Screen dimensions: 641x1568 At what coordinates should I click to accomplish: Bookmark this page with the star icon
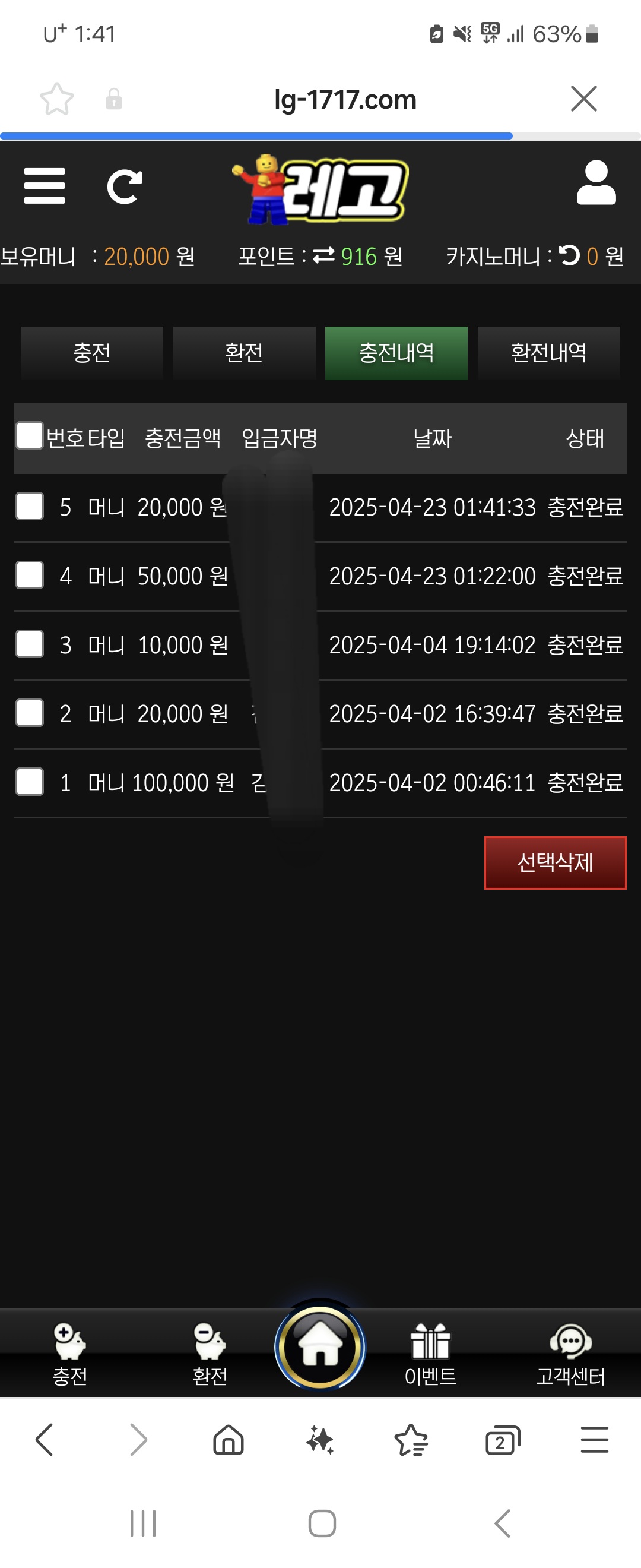click(x=56, y=99)
